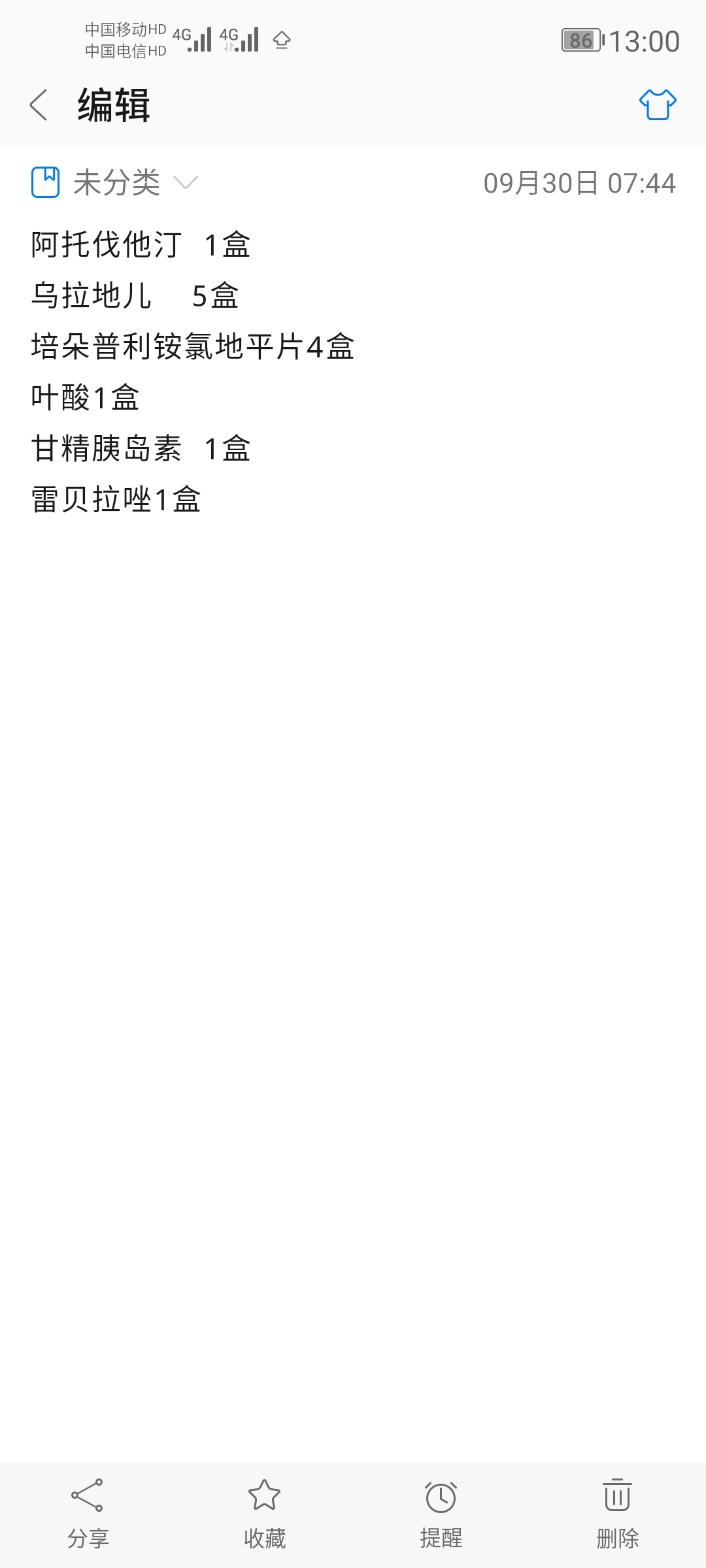Image resolution: width=706 pixels, height=1568 pixels.
Task: Open the shirt-shaped theme icon
Action: click(x=658, y=105)
